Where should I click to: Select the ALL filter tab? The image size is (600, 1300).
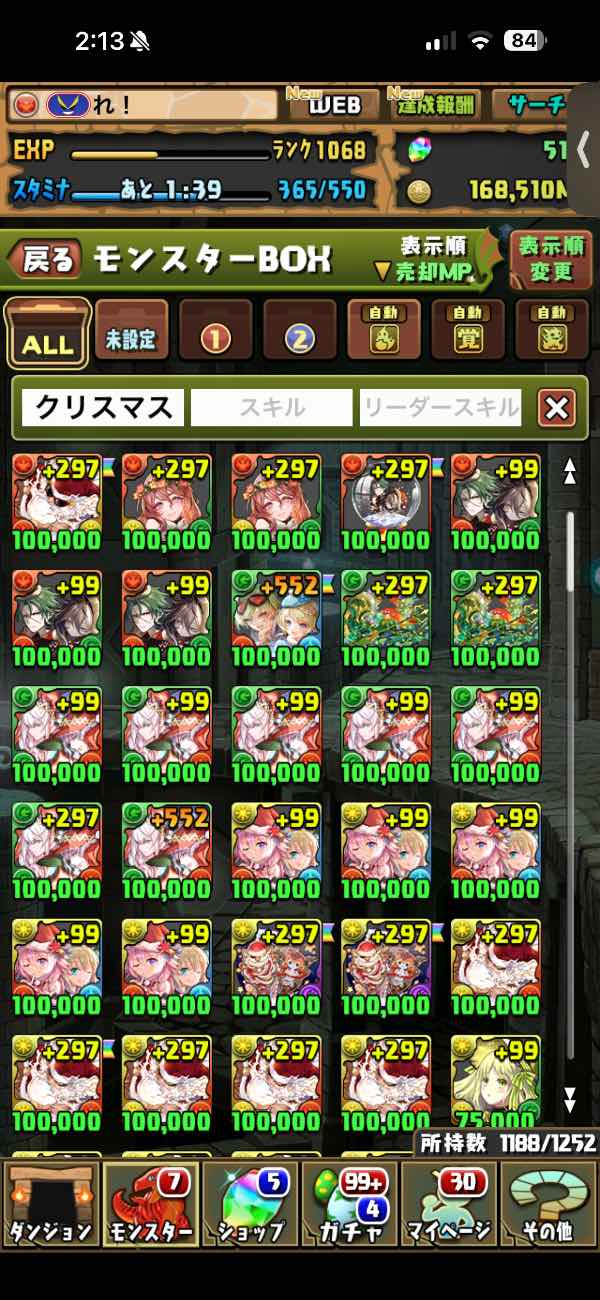[x=47, y=334]
